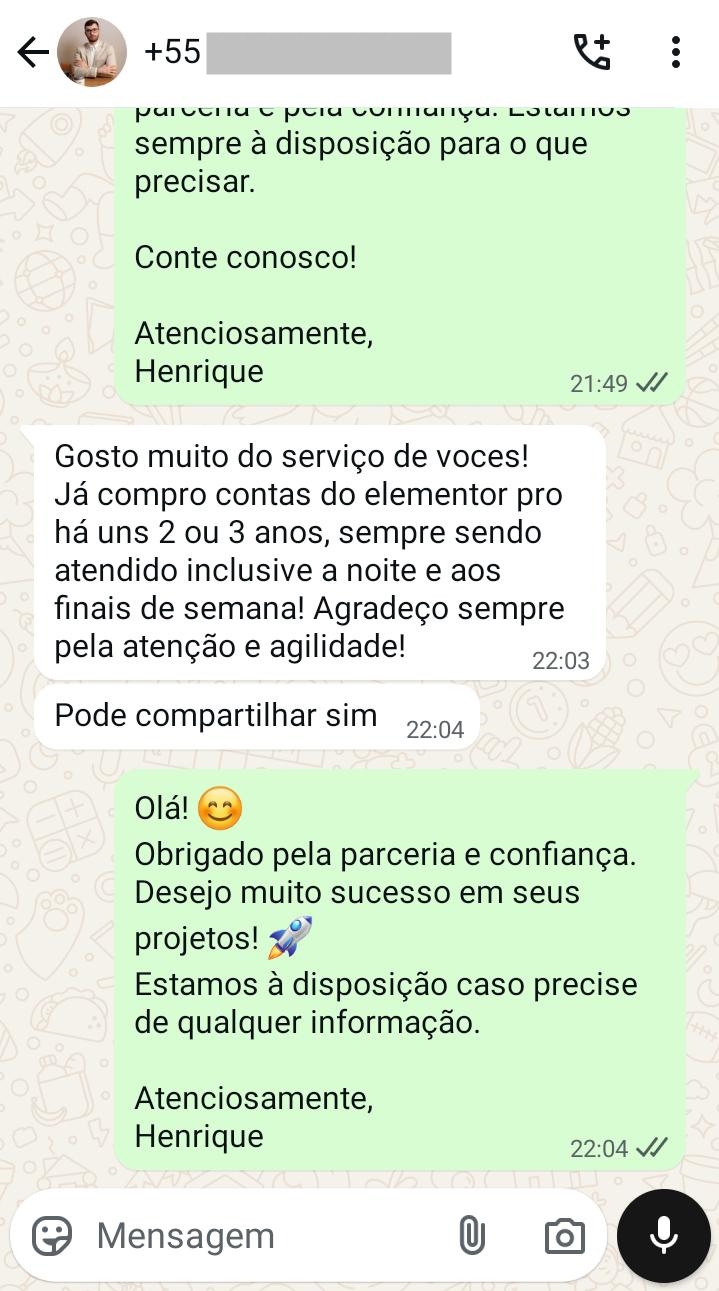Viewport: 719px width, 1291px height.
Task: Focus the Mensagem text field
Action: pos(260,1236)
